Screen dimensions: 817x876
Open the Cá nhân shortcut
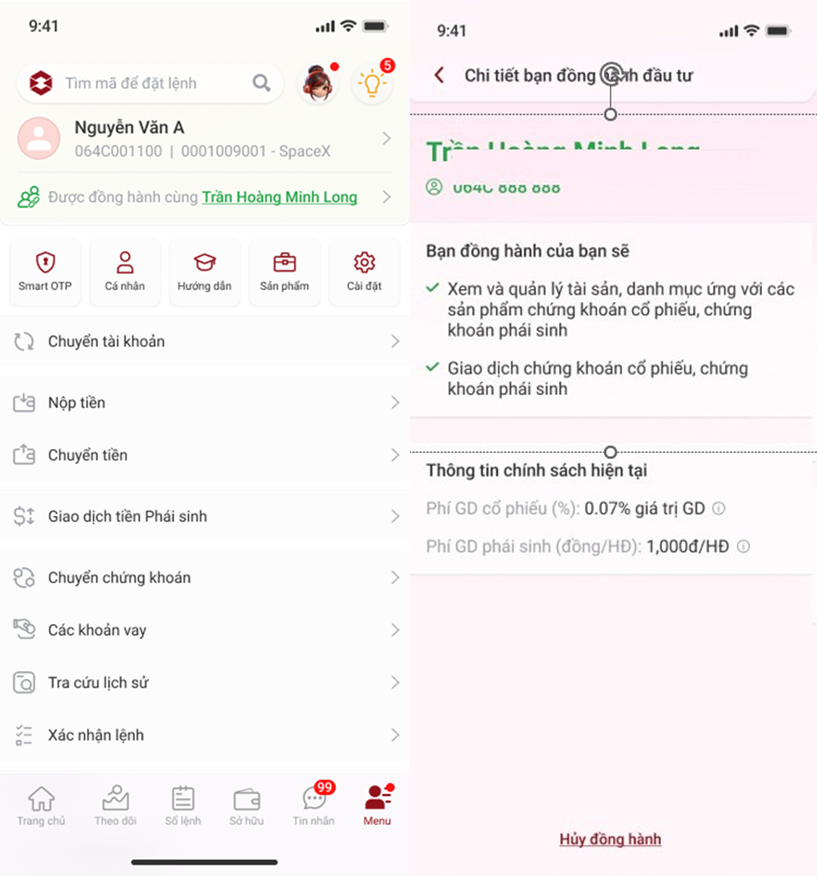tap(125, 271)
